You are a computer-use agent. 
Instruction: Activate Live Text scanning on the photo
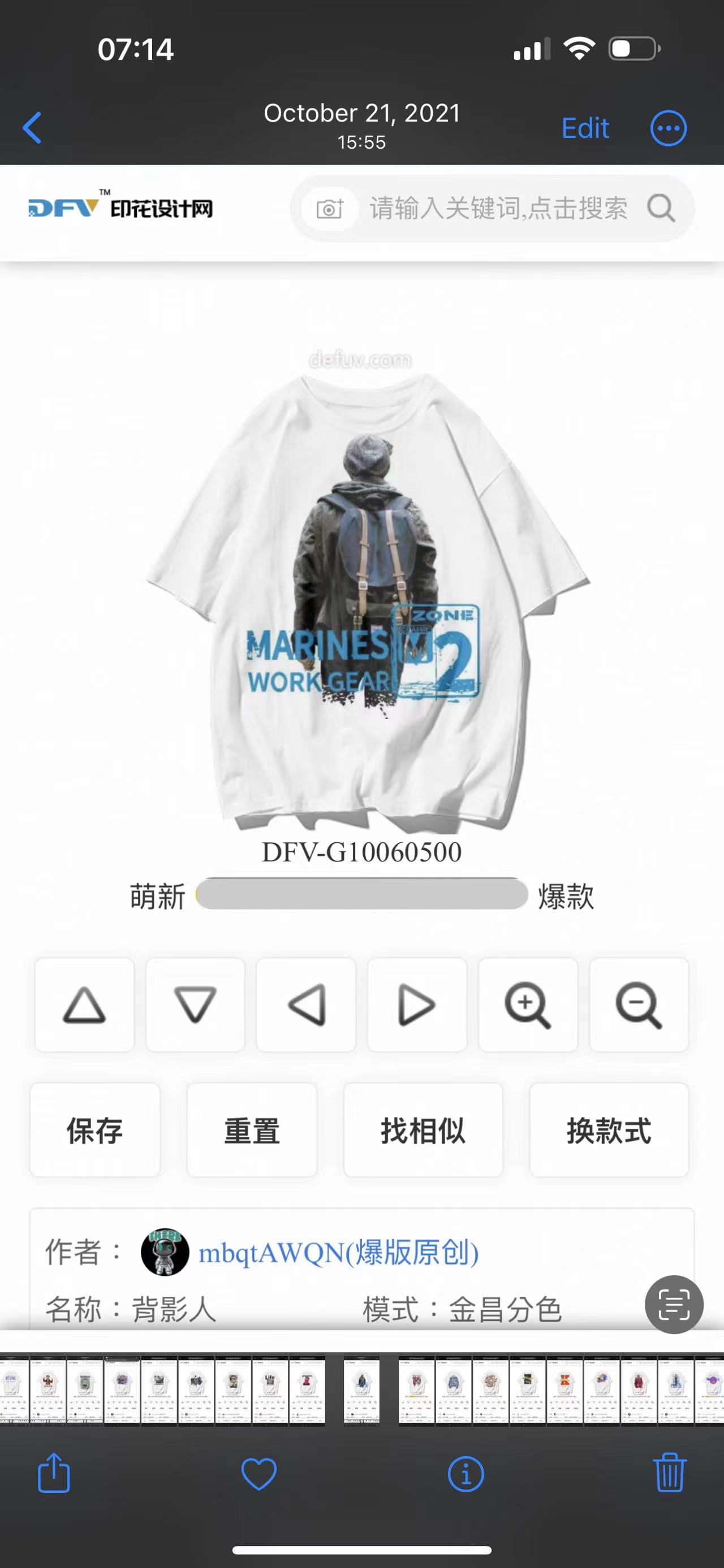pos(674,1305)
